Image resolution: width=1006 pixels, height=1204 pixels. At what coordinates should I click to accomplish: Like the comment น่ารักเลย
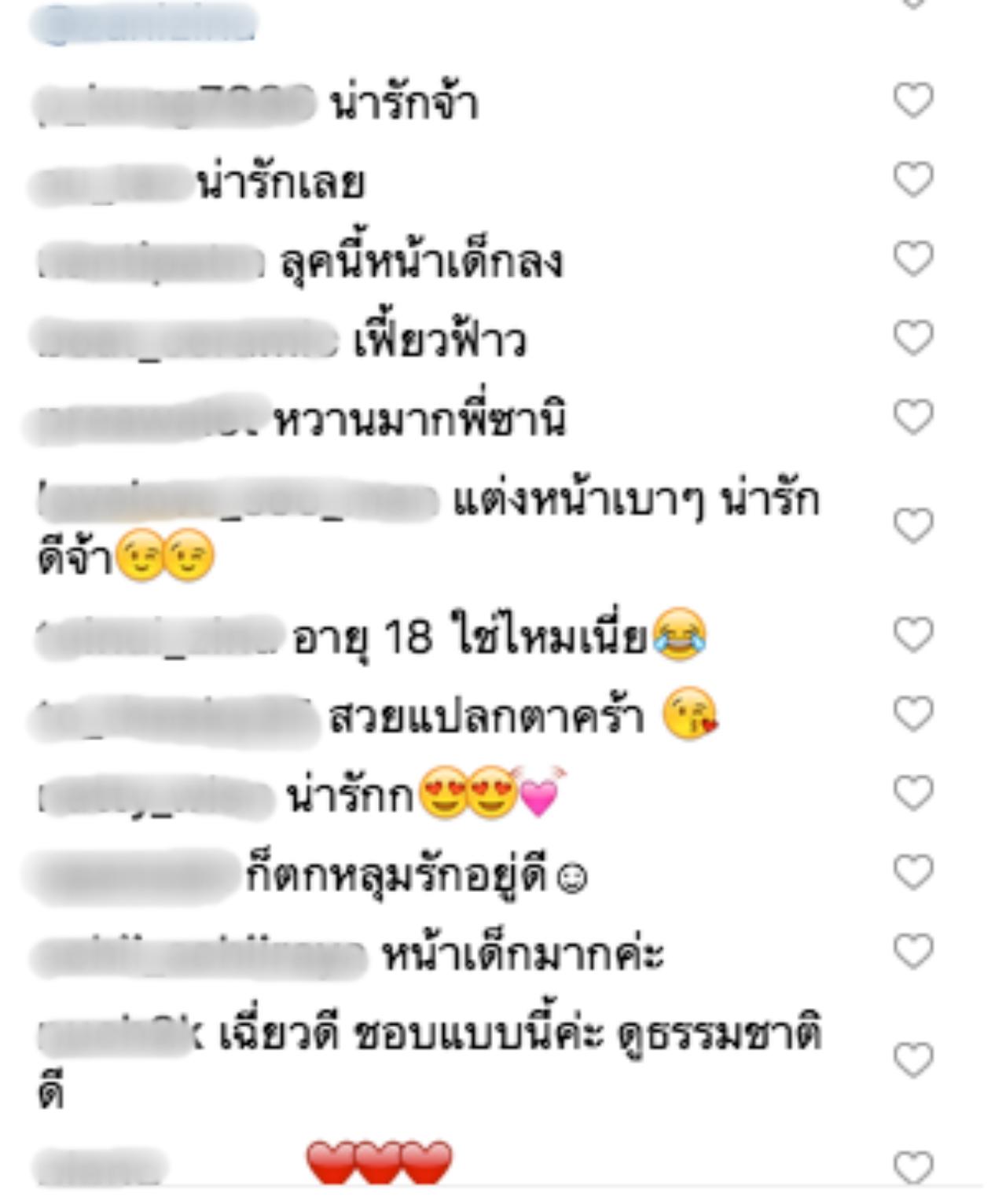coord(913,179)
